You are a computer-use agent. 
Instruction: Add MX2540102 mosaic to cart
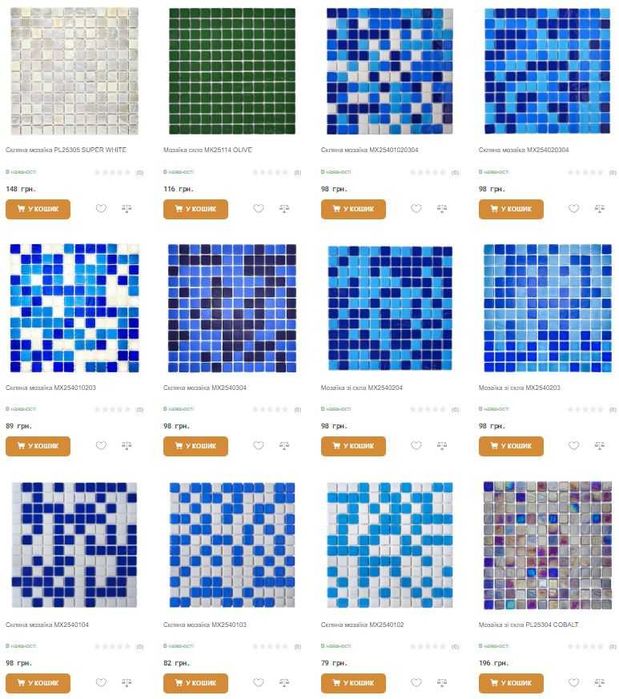click(353, 683)
